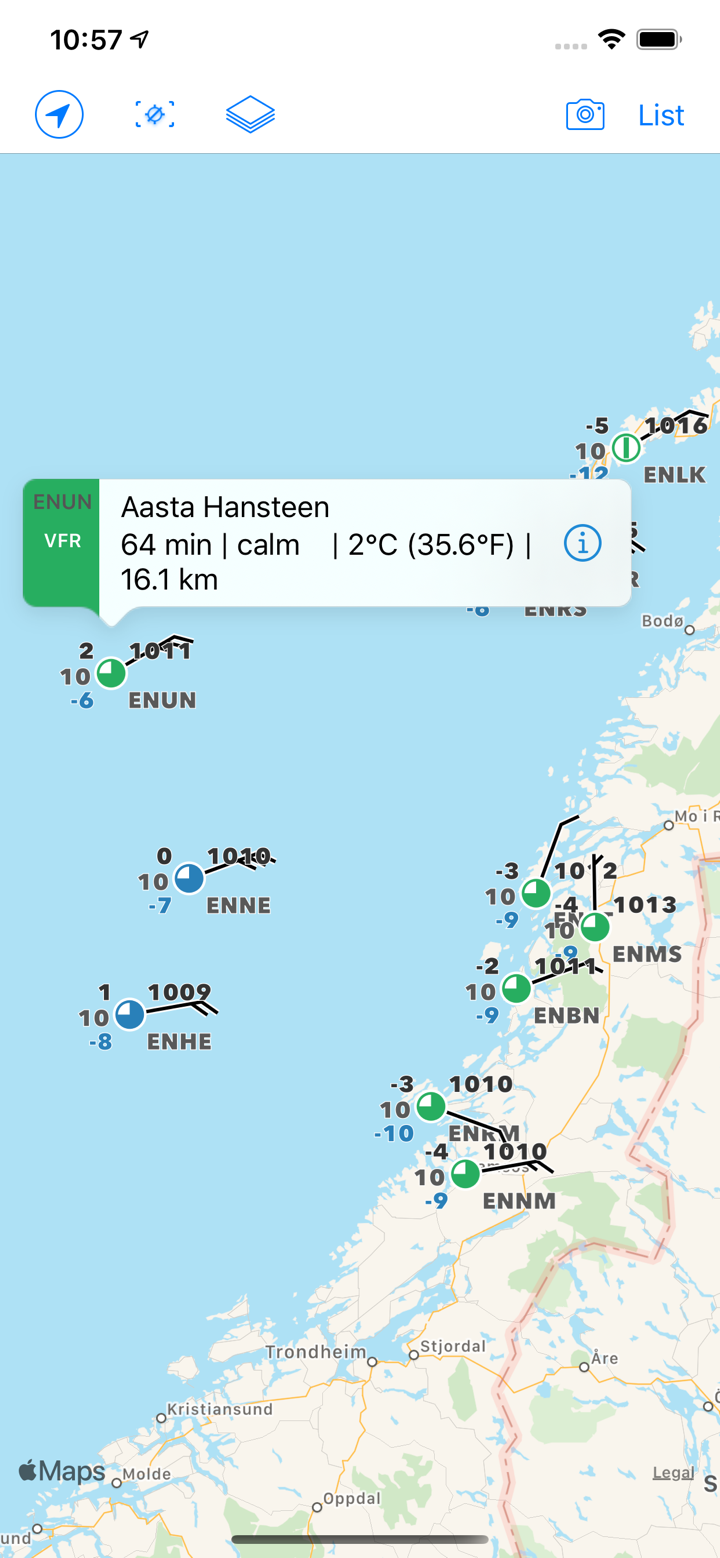
Task: Select the ENLK station marker
Action: [625, 449]
